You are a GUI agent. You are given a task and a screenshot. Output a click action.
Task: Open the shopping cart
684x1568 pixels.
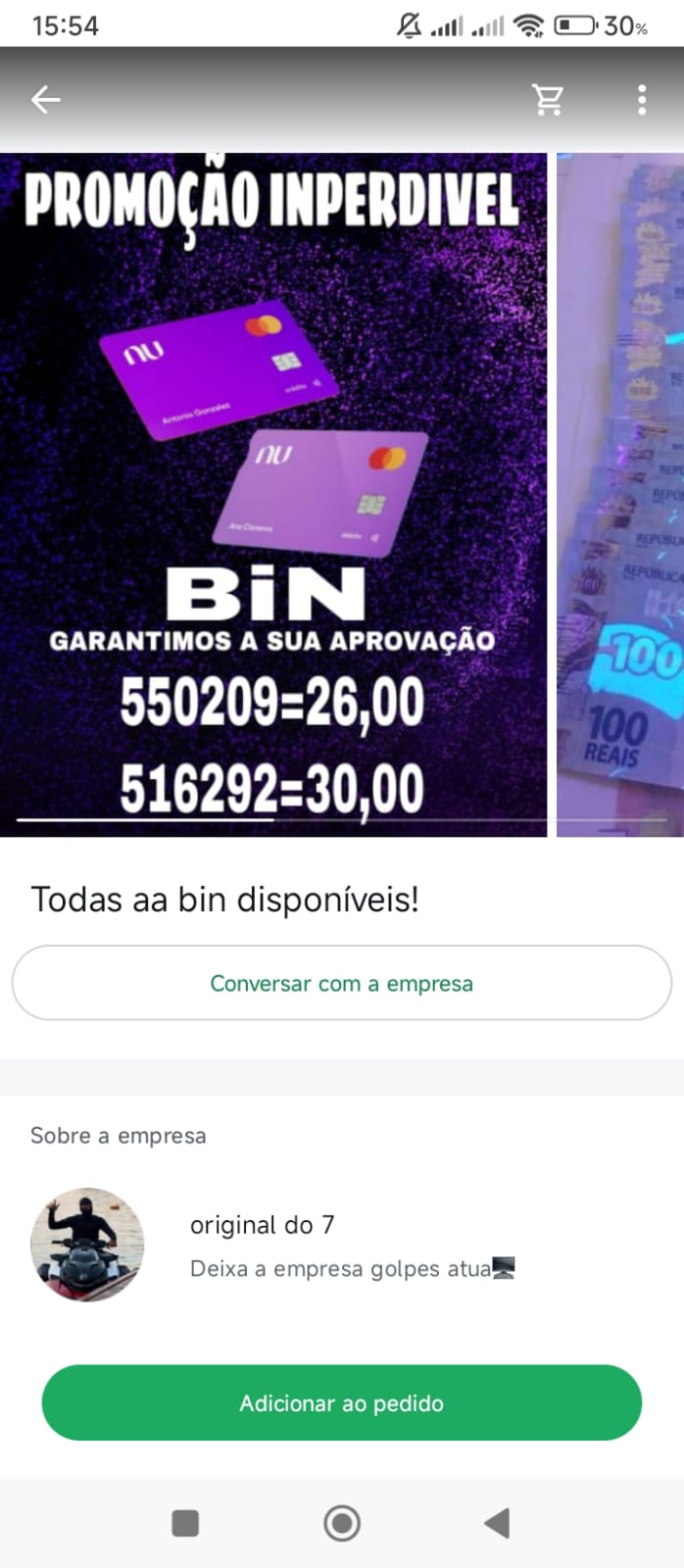(548, 100)
